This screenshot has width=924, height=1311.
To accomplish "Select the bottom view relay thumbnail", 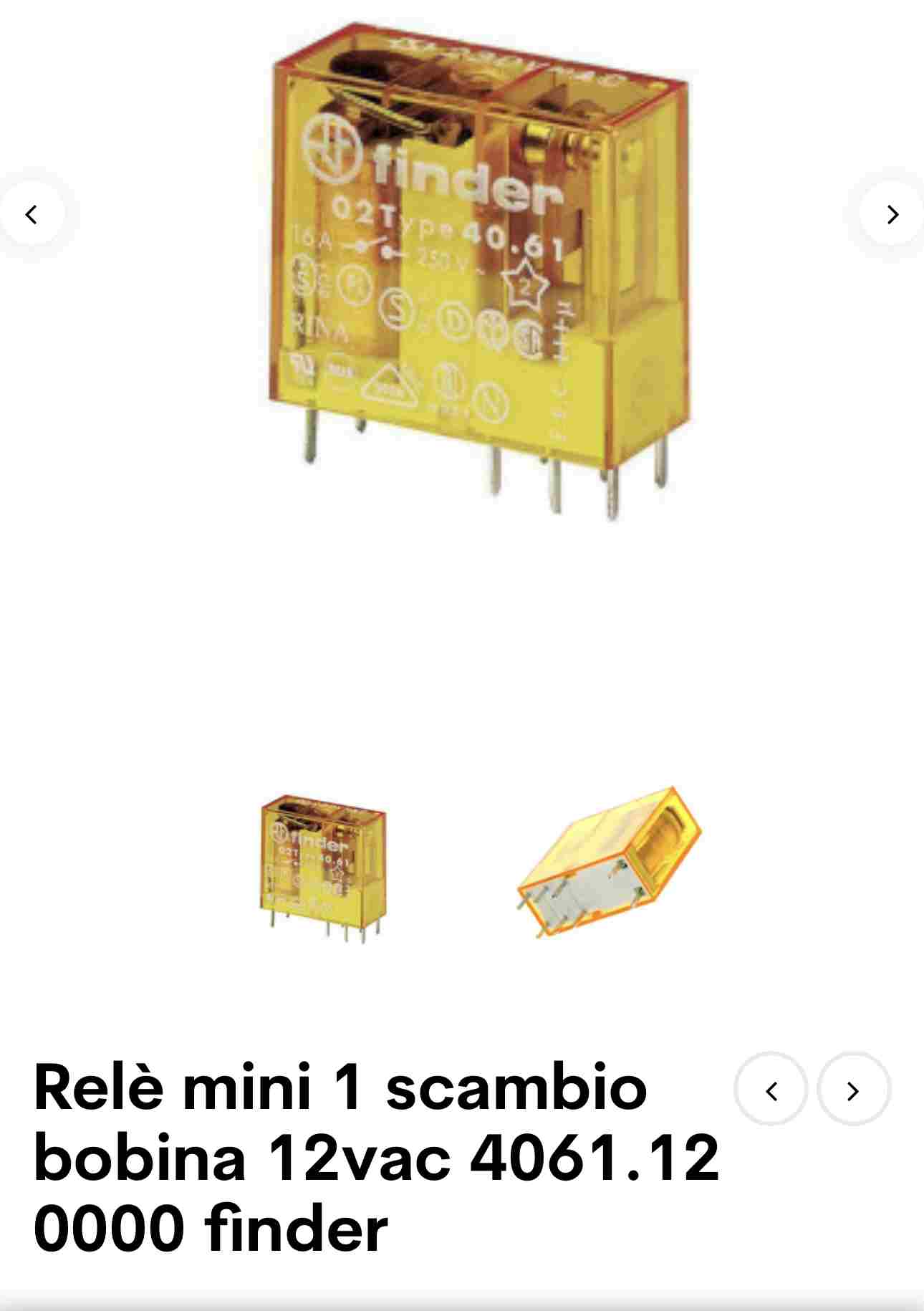I will 609,863.
